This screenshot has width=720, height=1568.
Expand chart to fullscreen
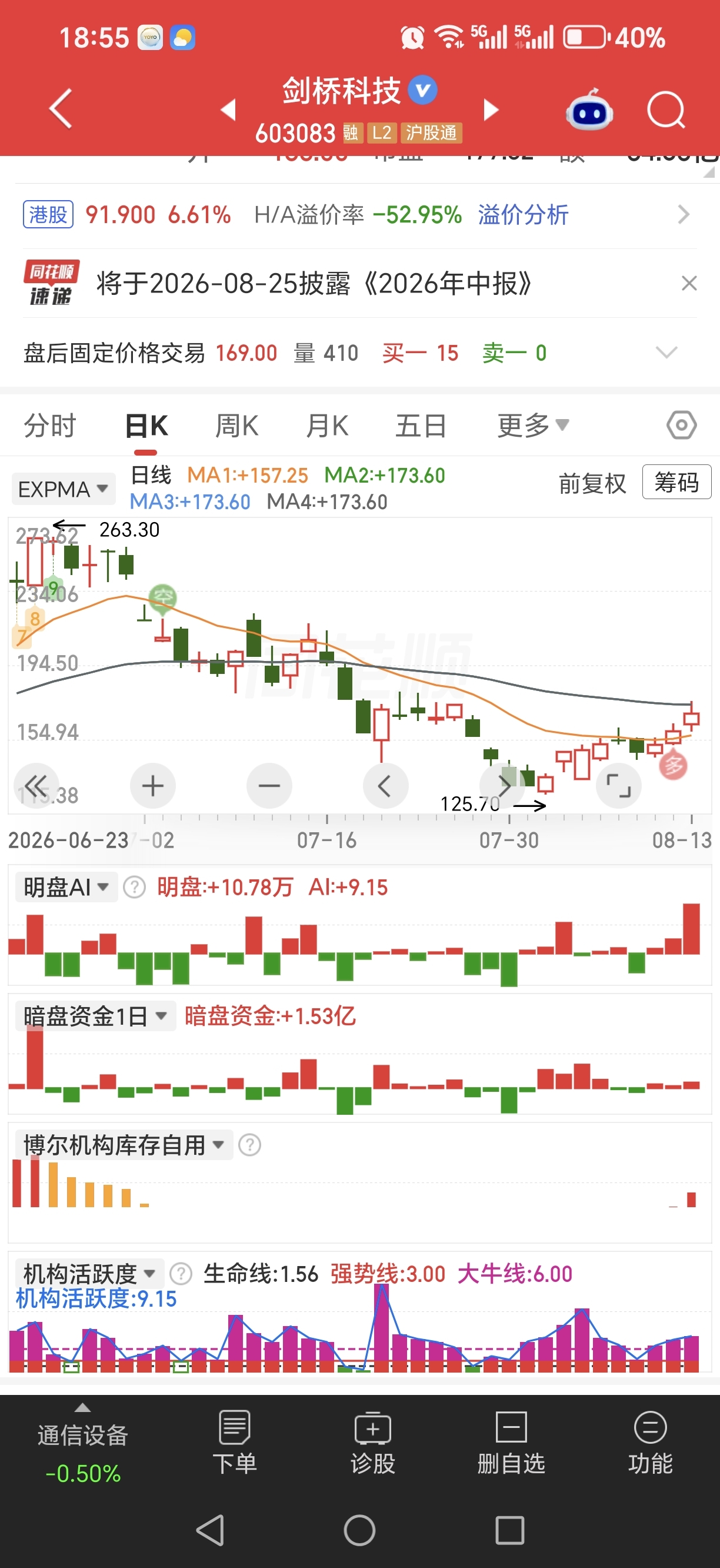[618, 786]
